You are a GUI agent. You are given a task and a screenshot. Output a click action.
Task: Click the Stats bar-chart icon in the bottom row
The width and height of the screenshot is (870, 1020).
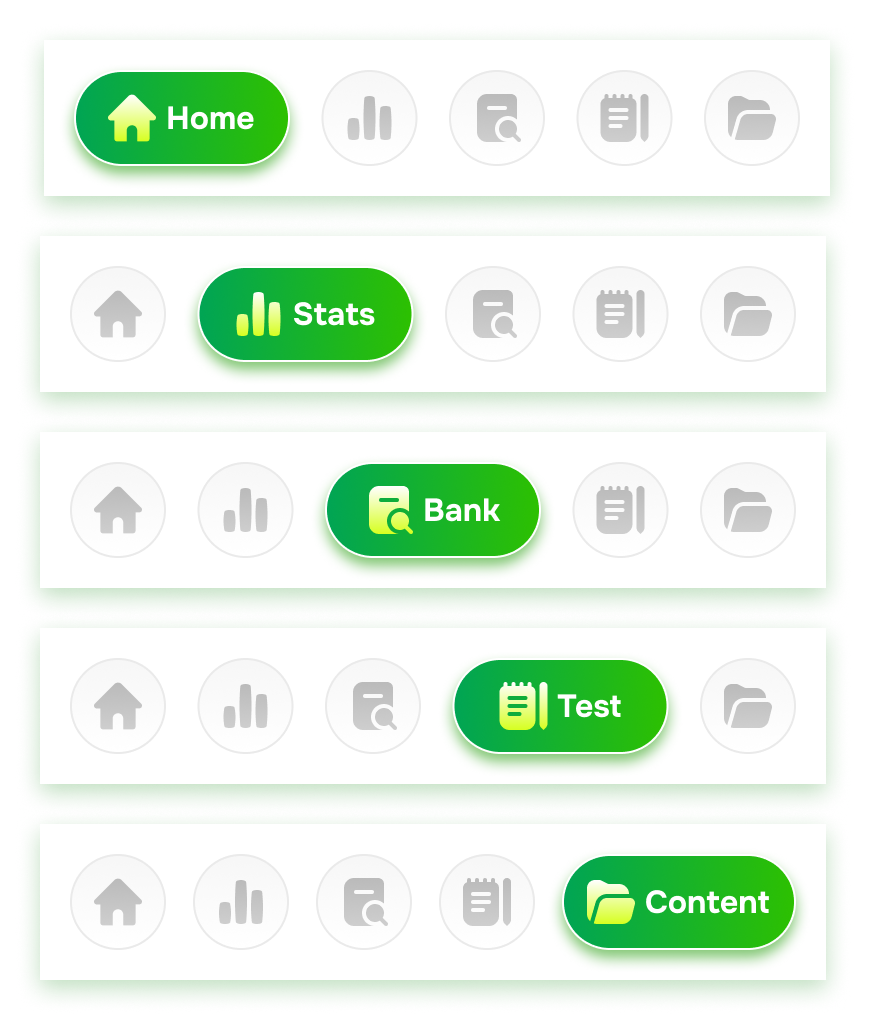pyautogui.click(x=241, y=901)
